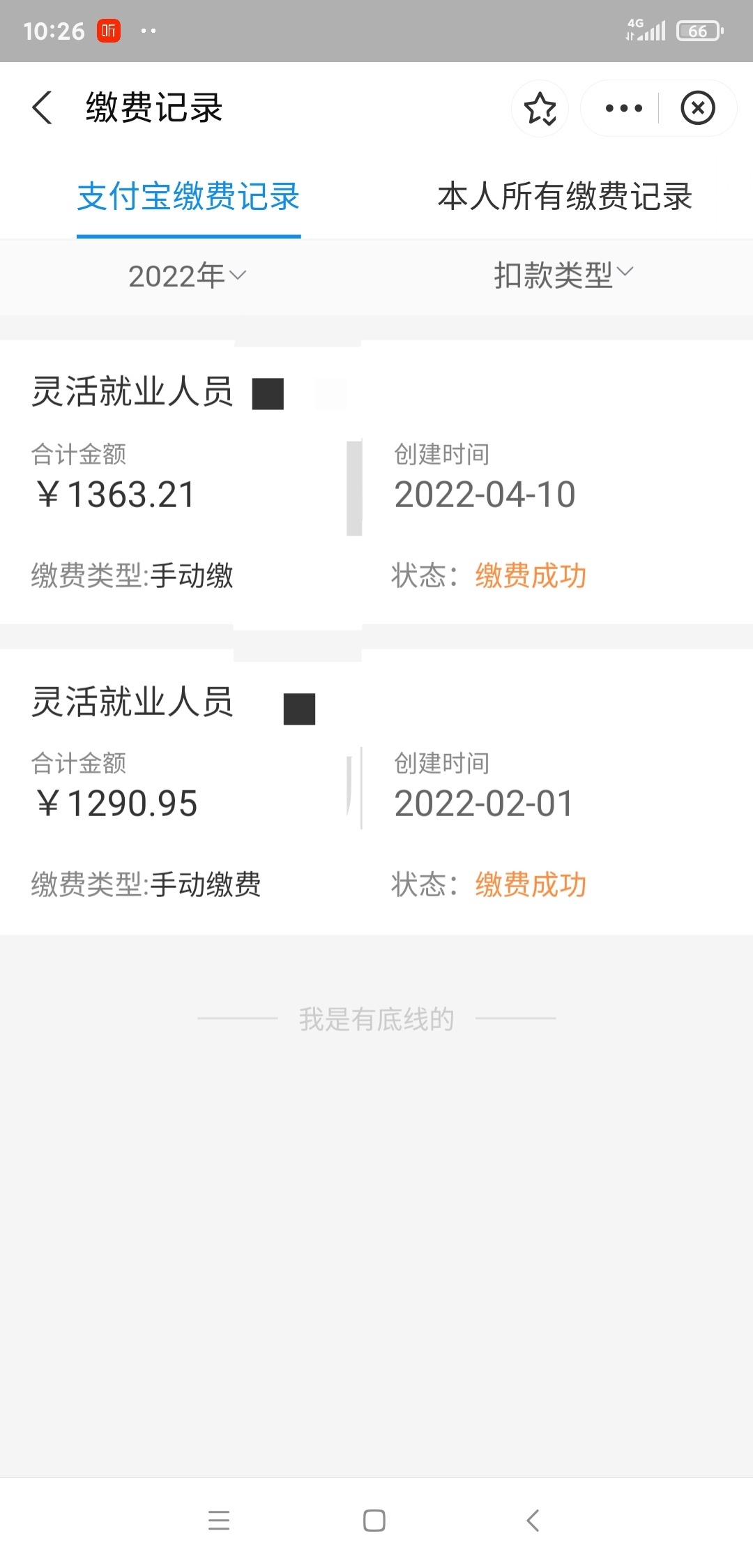This screenshot has height=1568, width=753.
Task: Open system recent apps menu
Action: pos(219,1521)
